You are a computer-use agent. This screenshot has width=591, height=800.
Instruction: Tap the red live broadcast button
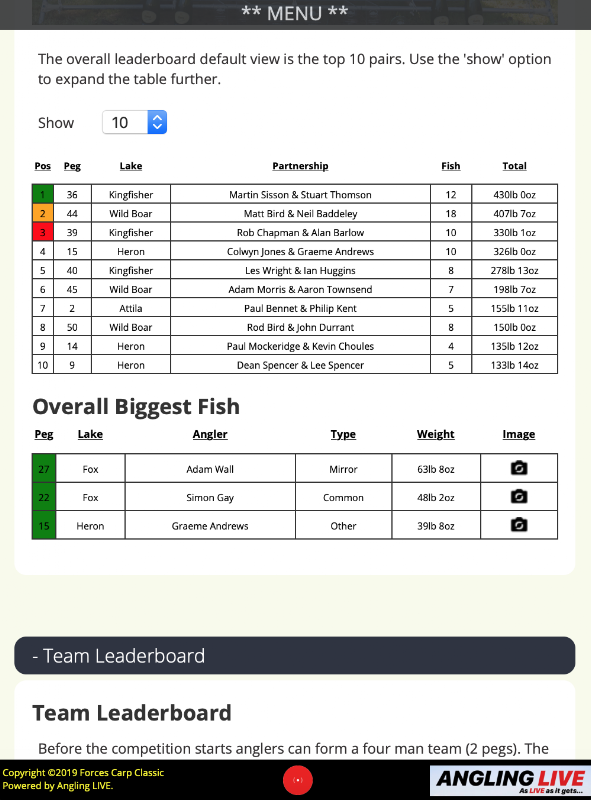298,780
